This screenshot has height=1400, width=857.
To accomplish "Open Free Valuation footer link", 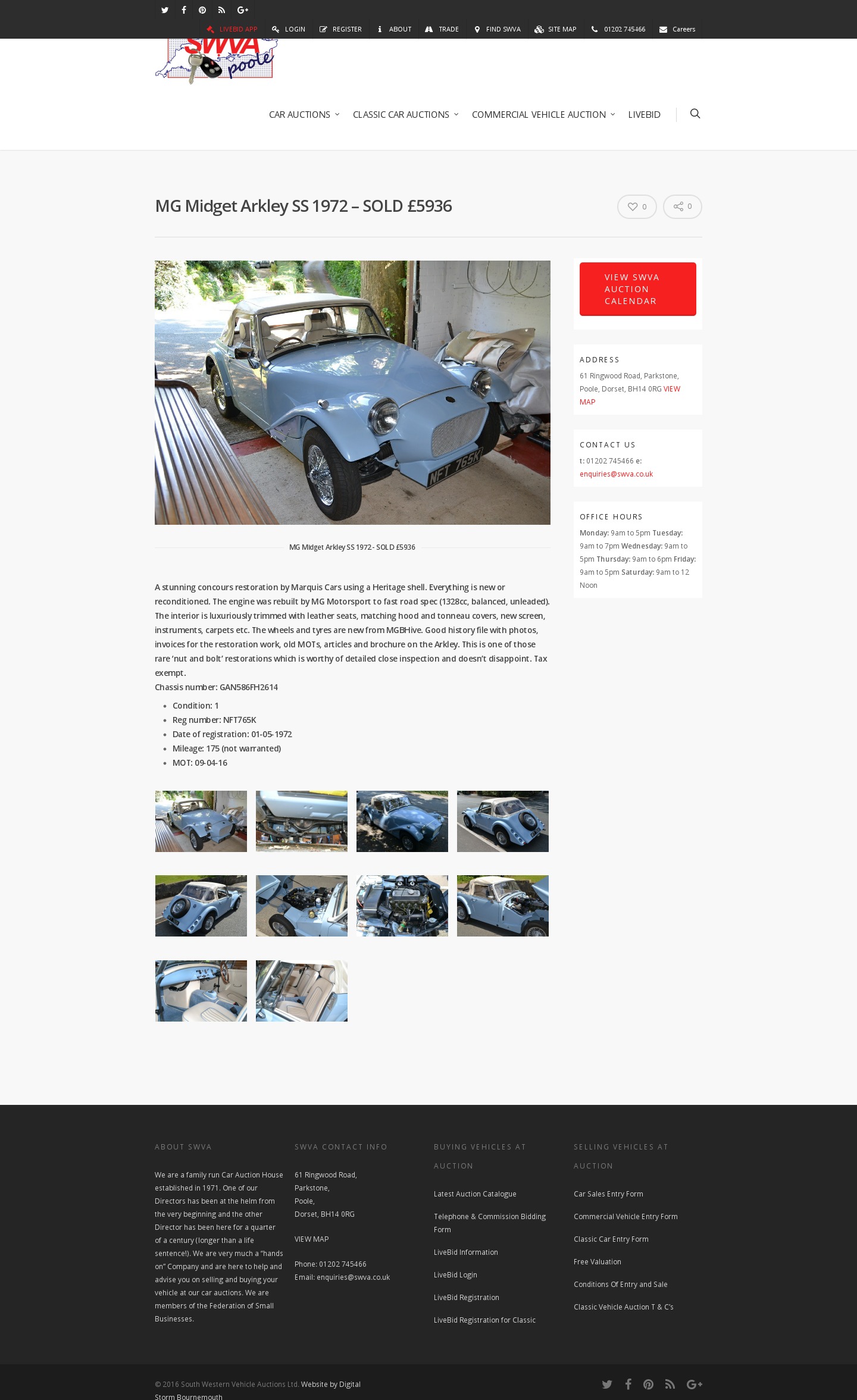I will click(x=597, y=1262).
